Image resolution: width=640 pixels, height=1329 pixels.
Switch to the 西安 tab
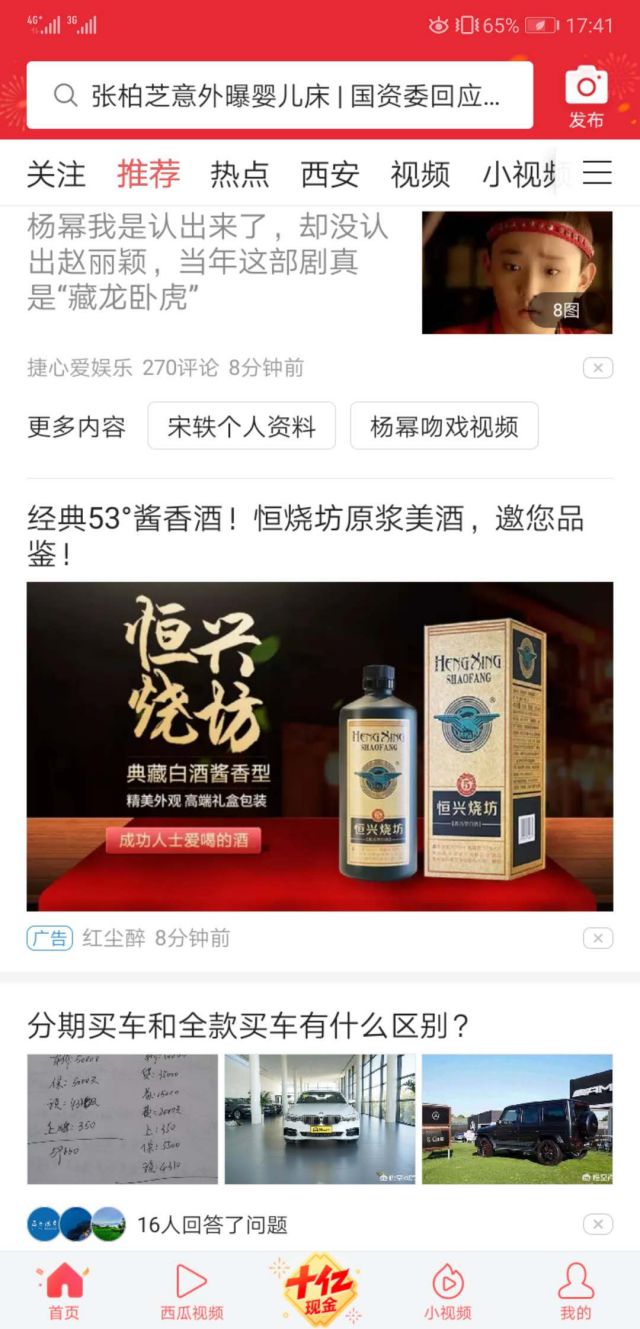pos(329,174)
